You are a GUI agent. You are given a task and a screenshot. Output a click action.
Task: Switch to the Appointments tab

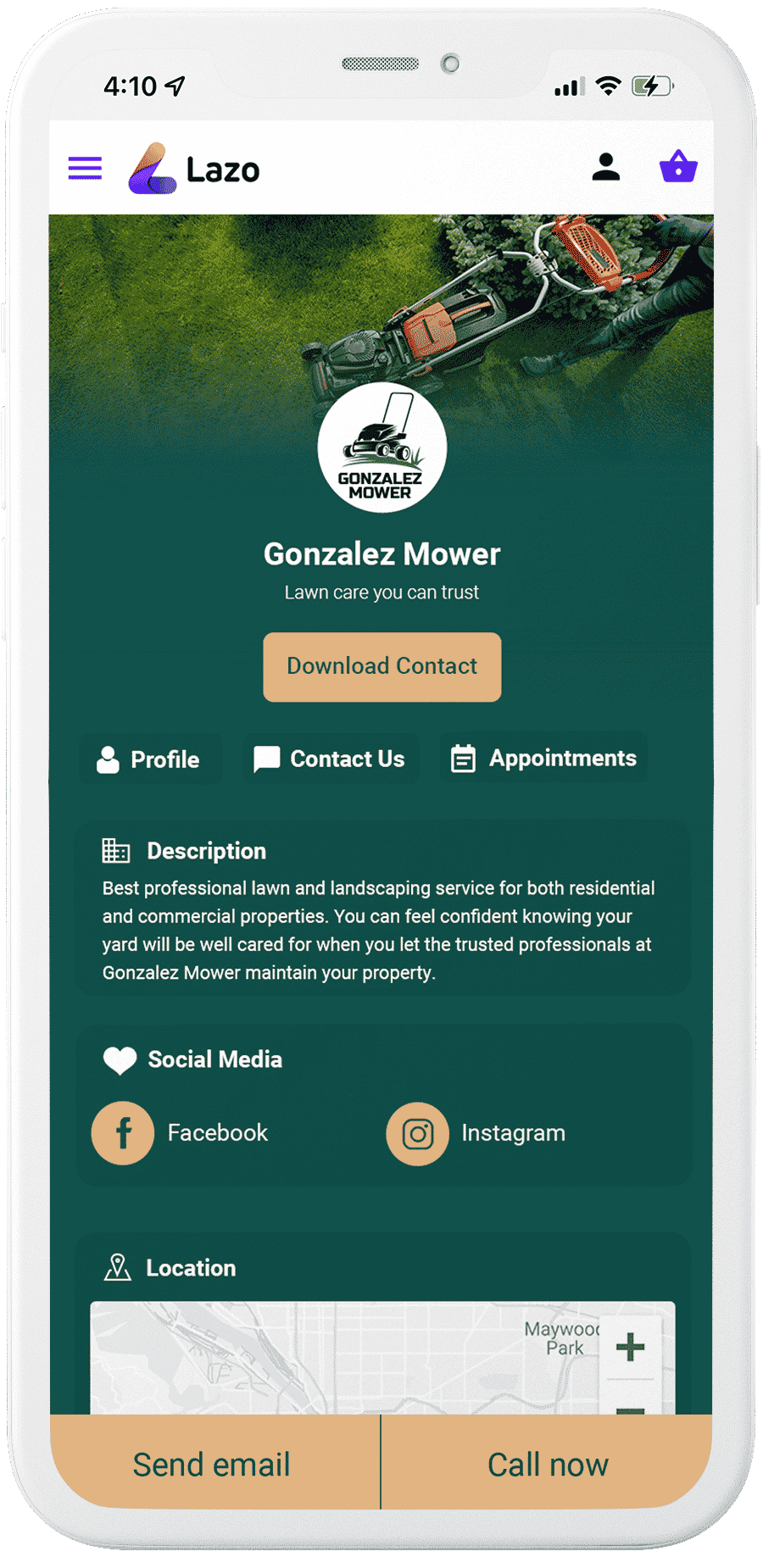click(x=543, y=758)
